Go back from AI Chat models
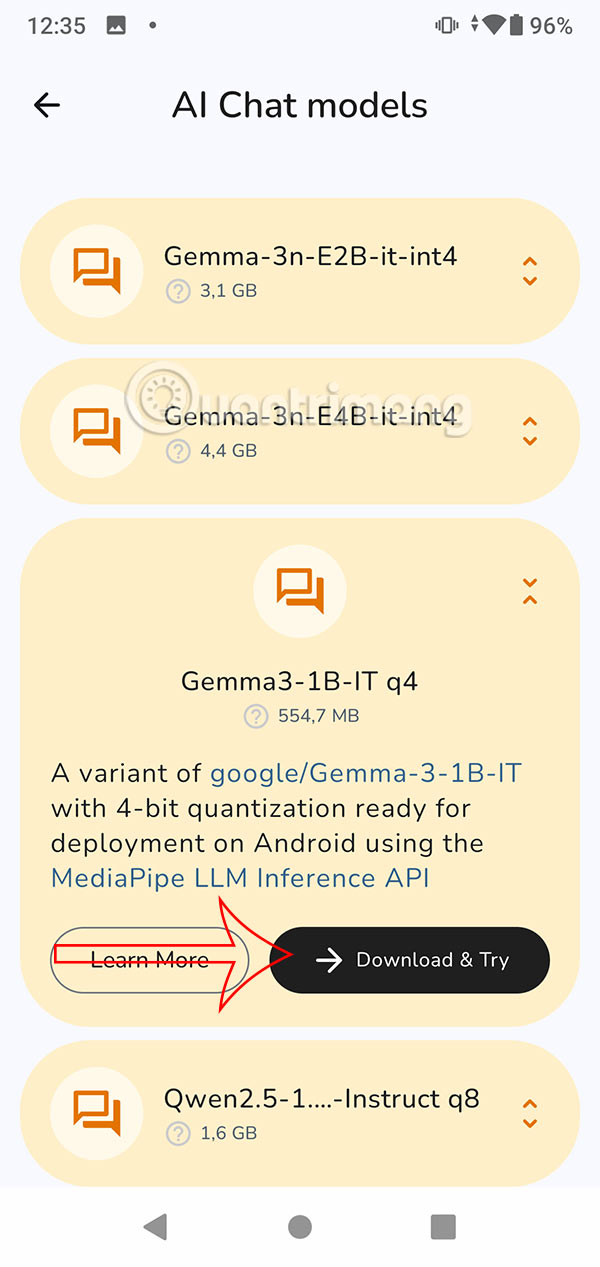This screenshot has height=1267, width=600. pos(47,105)
